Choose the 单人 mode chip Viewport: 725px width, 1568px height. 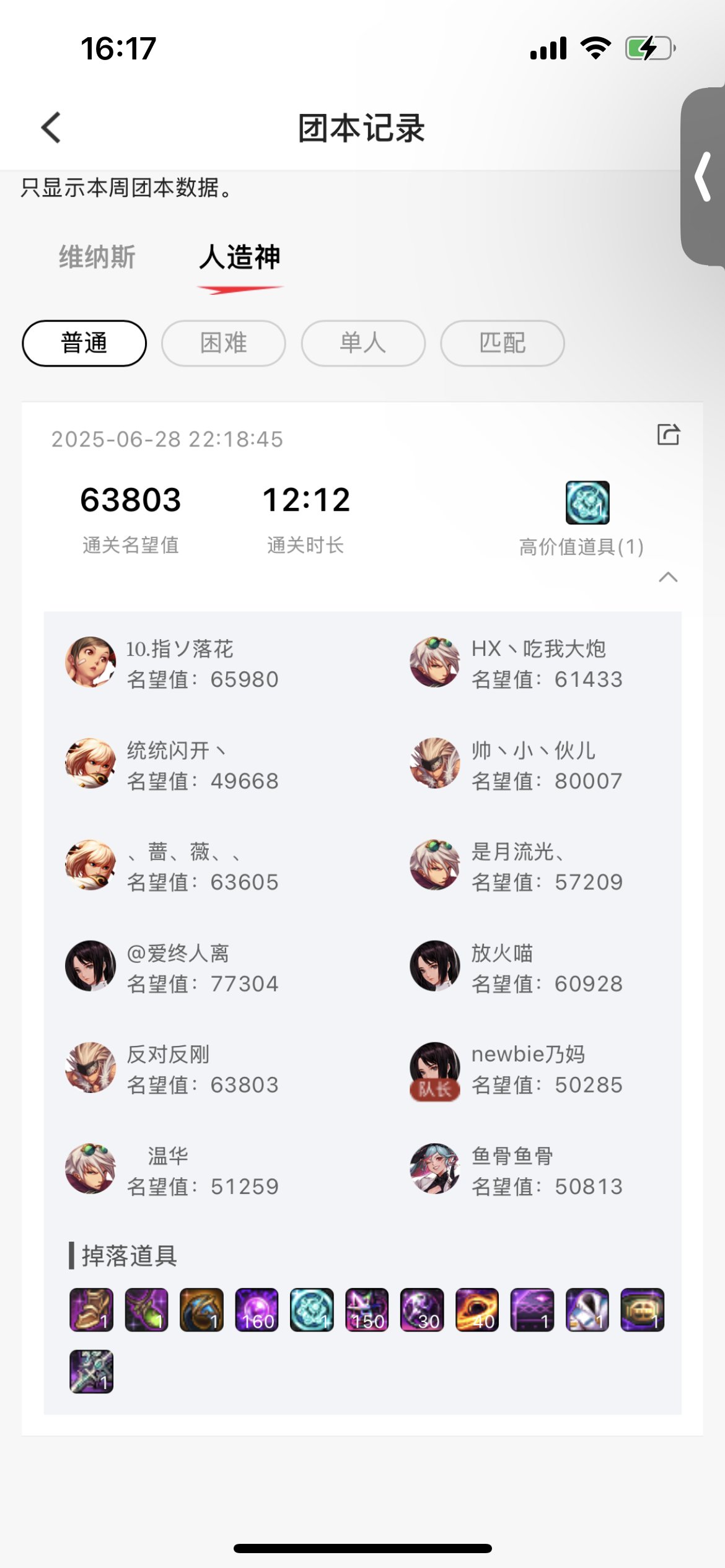point(363,343)
